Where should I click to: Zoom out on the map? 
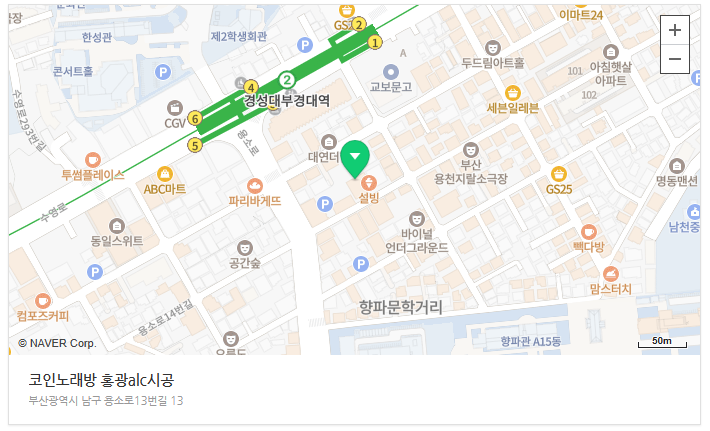point(675,58)
